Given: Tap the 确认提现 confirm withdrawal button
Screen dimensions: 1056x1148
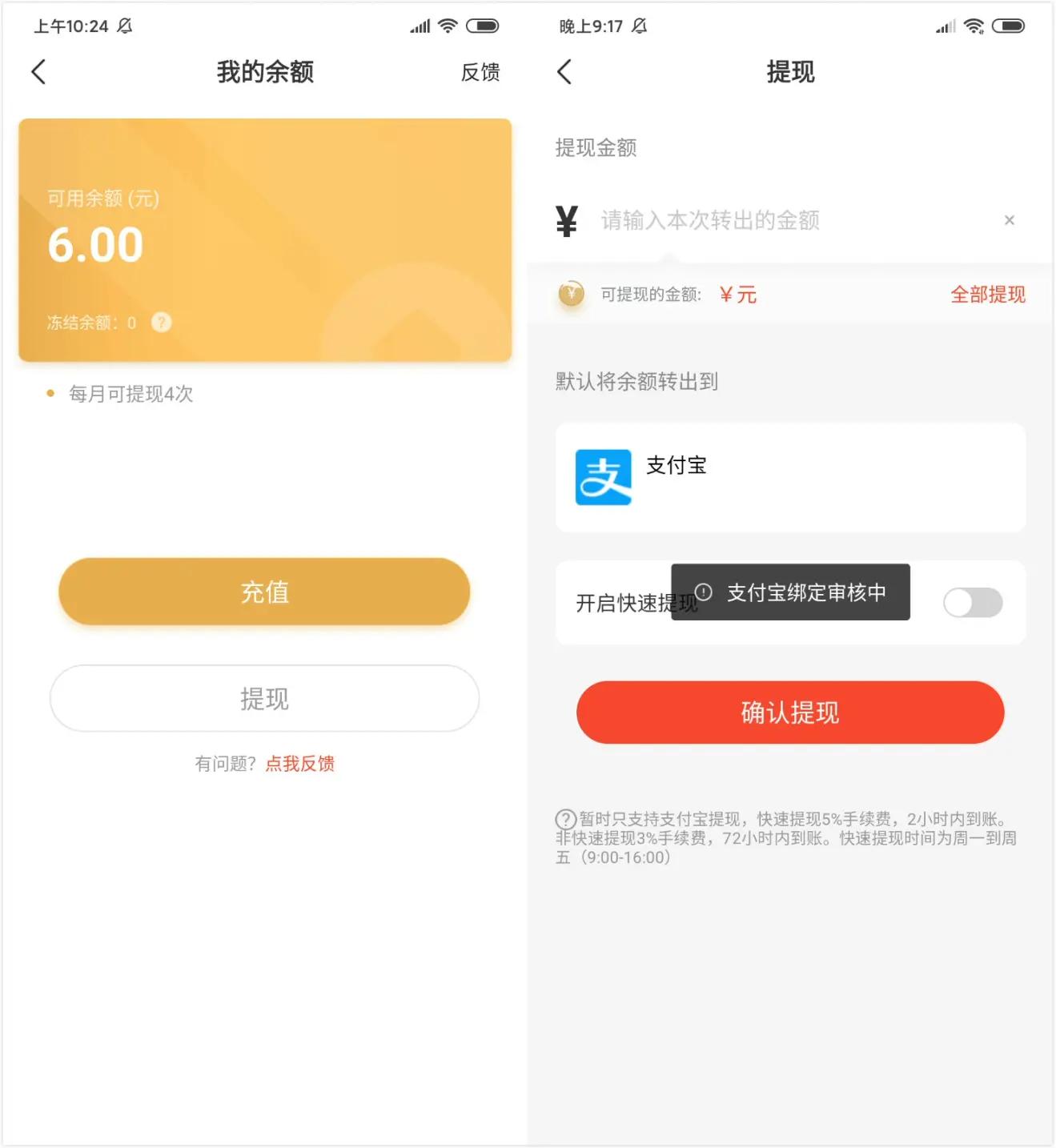Looking at the screenshot, I should click(790, 712).
